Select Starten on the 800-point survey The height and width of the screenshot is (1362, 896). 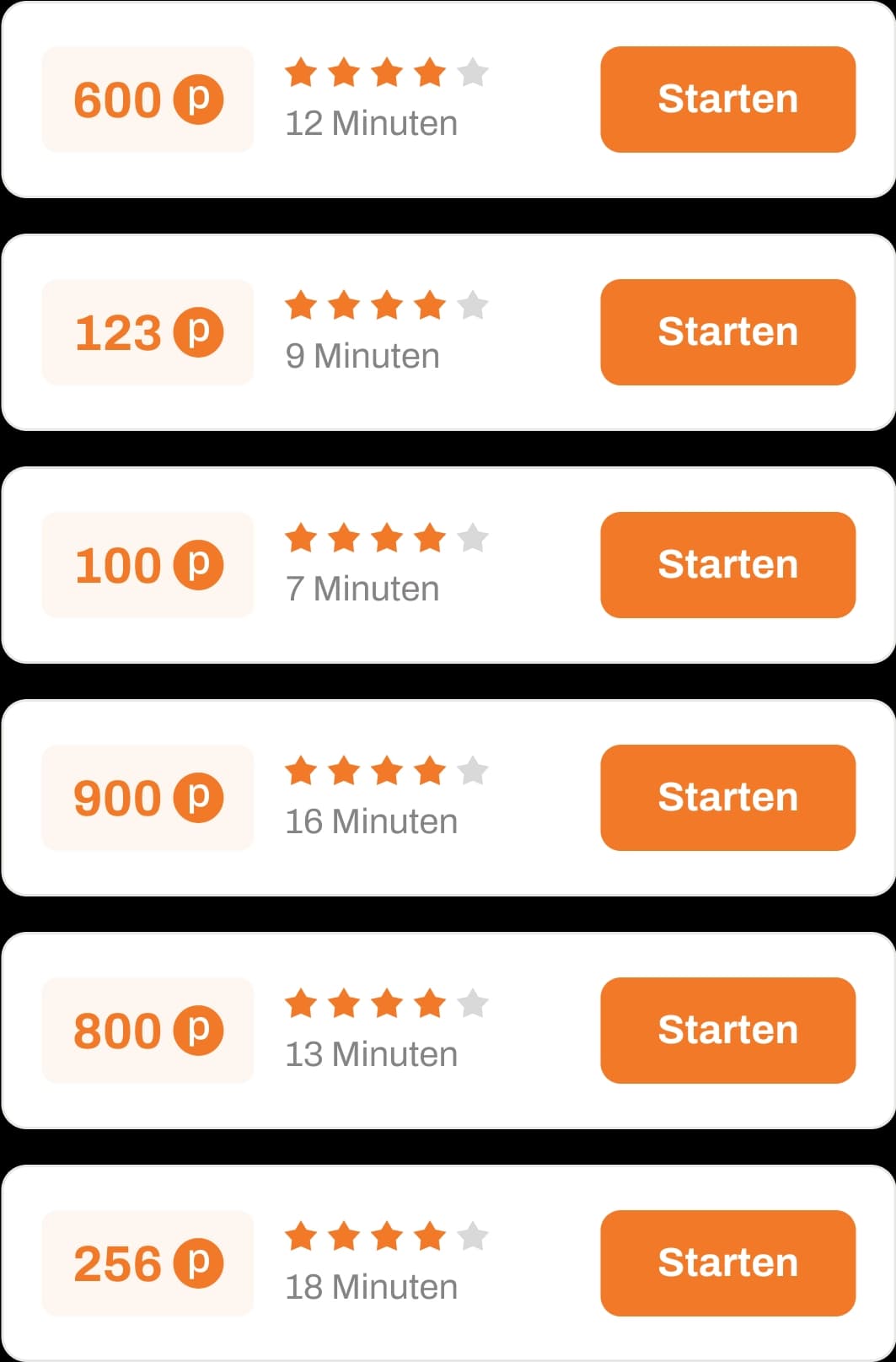(x=727, y=1031)
